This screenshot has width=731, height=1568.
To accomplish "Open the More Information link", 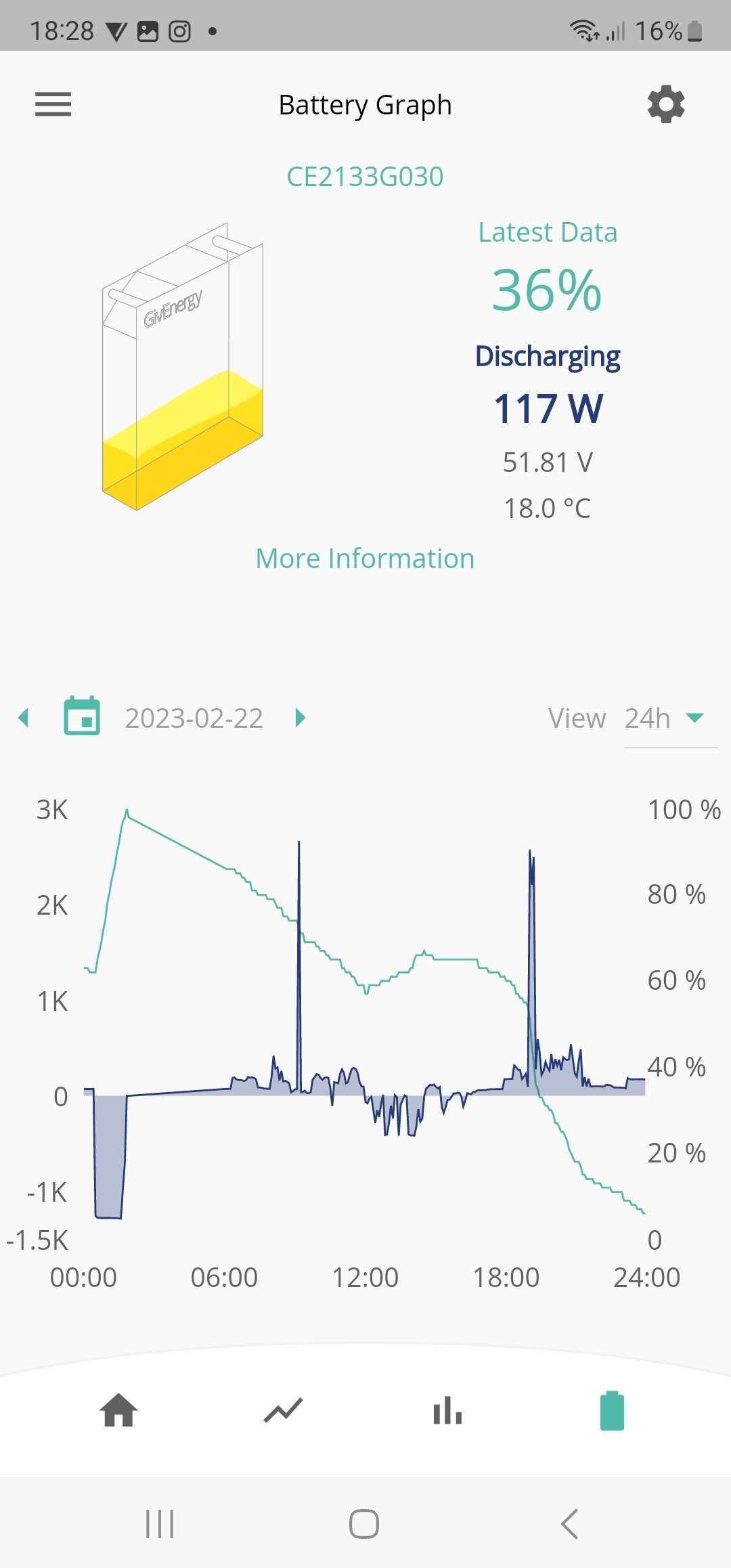I will 365,559.
